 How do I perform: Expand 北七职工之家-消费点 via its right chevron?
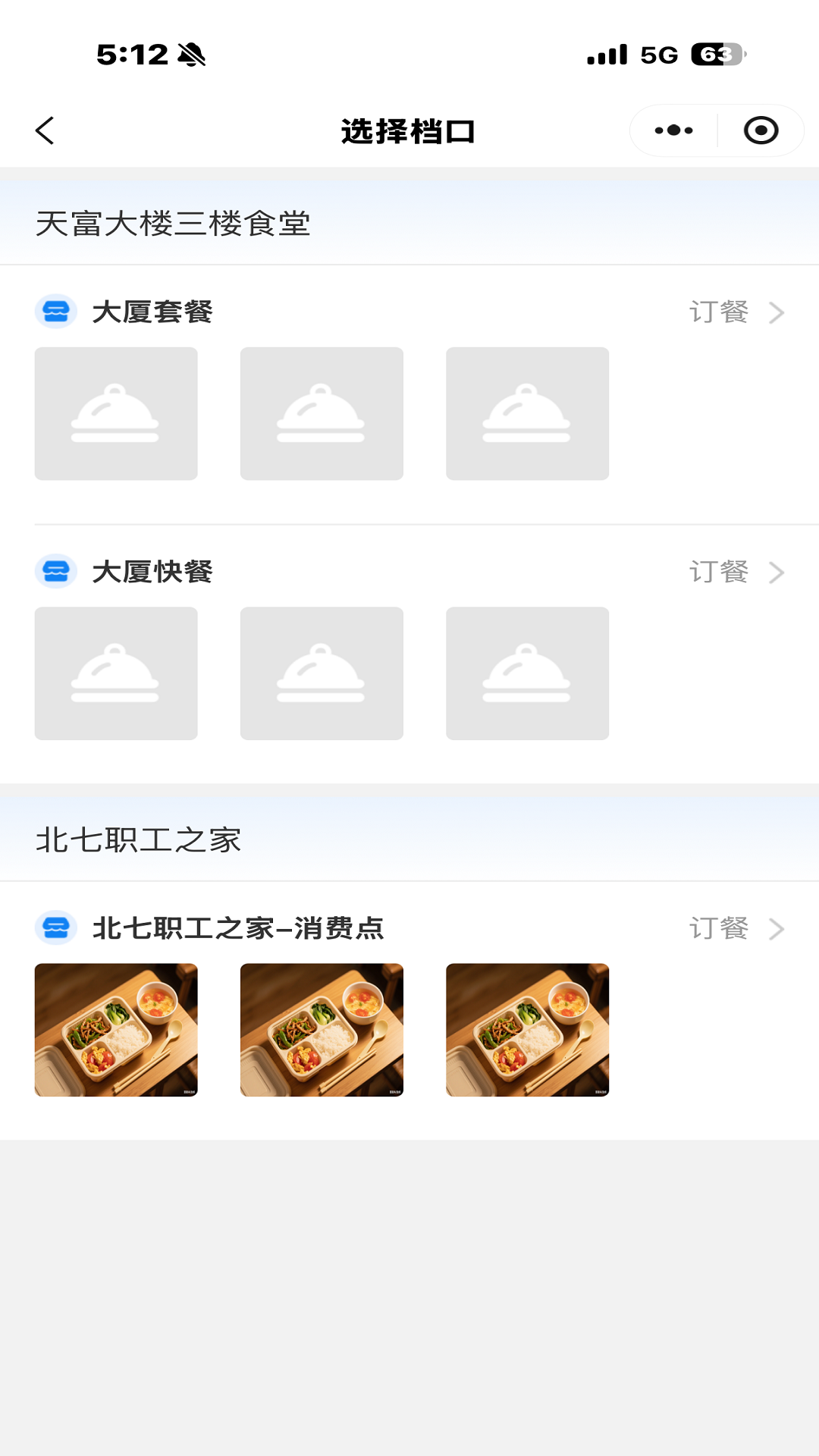(x=775, y=928)
